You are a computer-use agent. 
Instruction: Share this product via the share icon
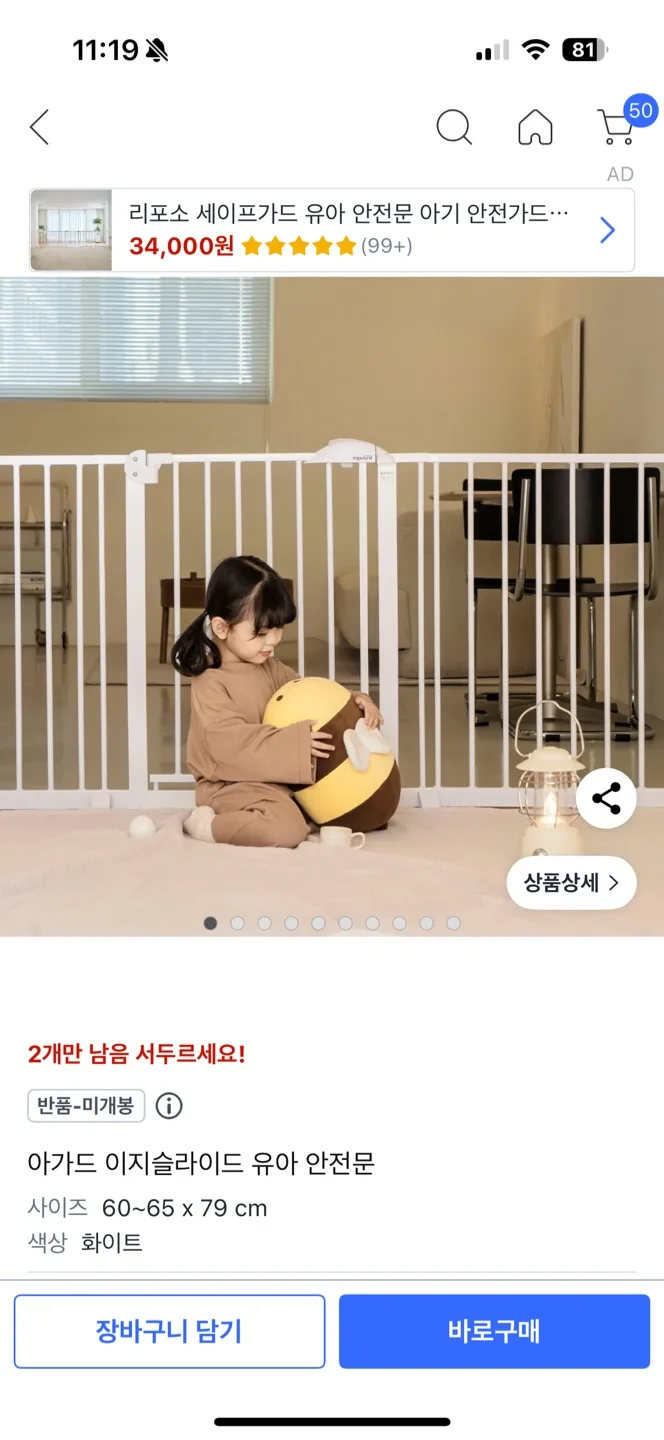click(606, 798)
